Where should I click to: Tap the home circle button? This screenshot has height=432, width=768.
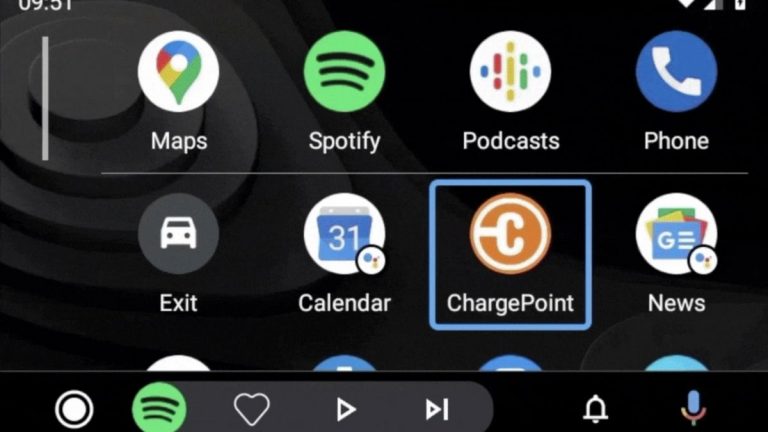pos(74,408)
